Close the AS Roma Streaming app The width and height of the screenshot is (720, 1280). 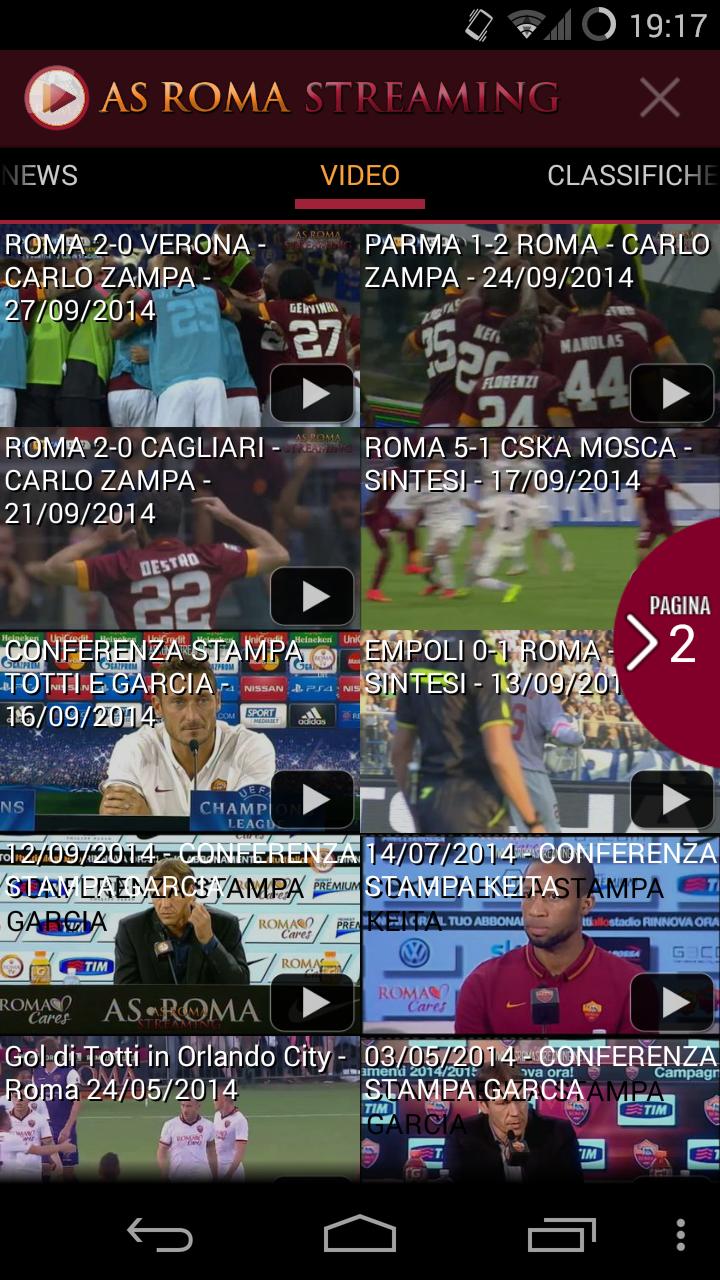[659, 98]
